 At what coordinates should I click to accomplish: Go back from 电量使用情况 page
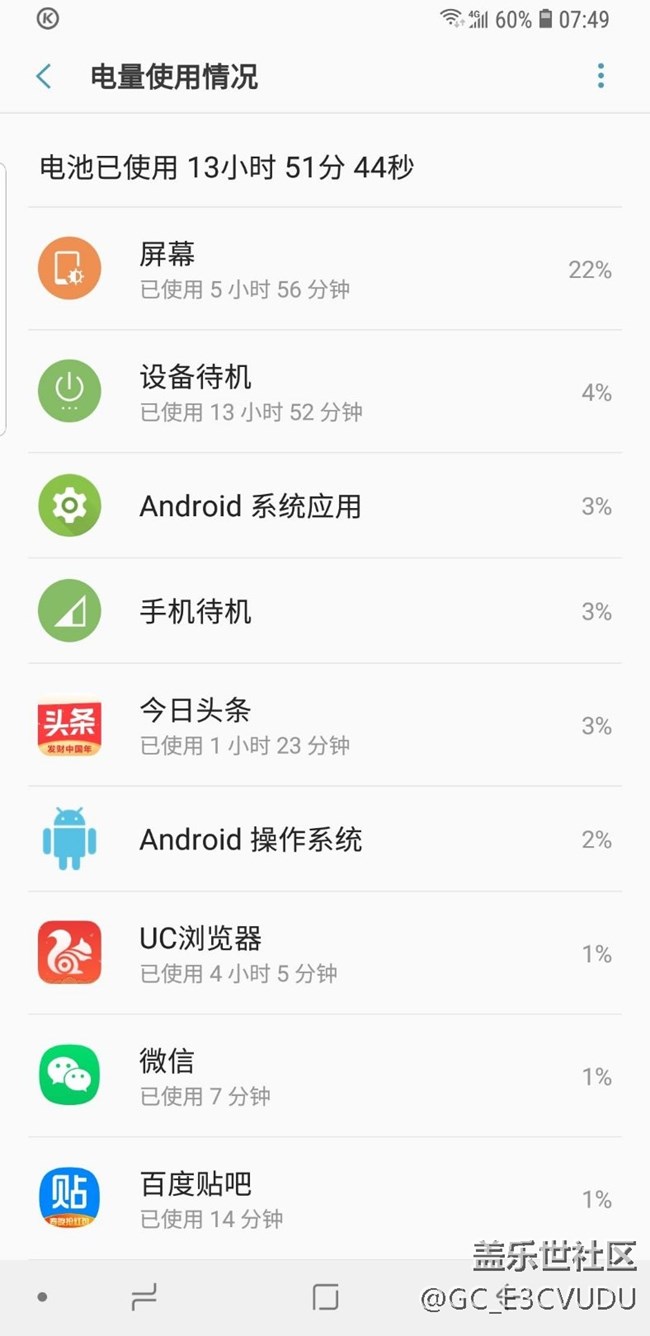click(44, 76)
